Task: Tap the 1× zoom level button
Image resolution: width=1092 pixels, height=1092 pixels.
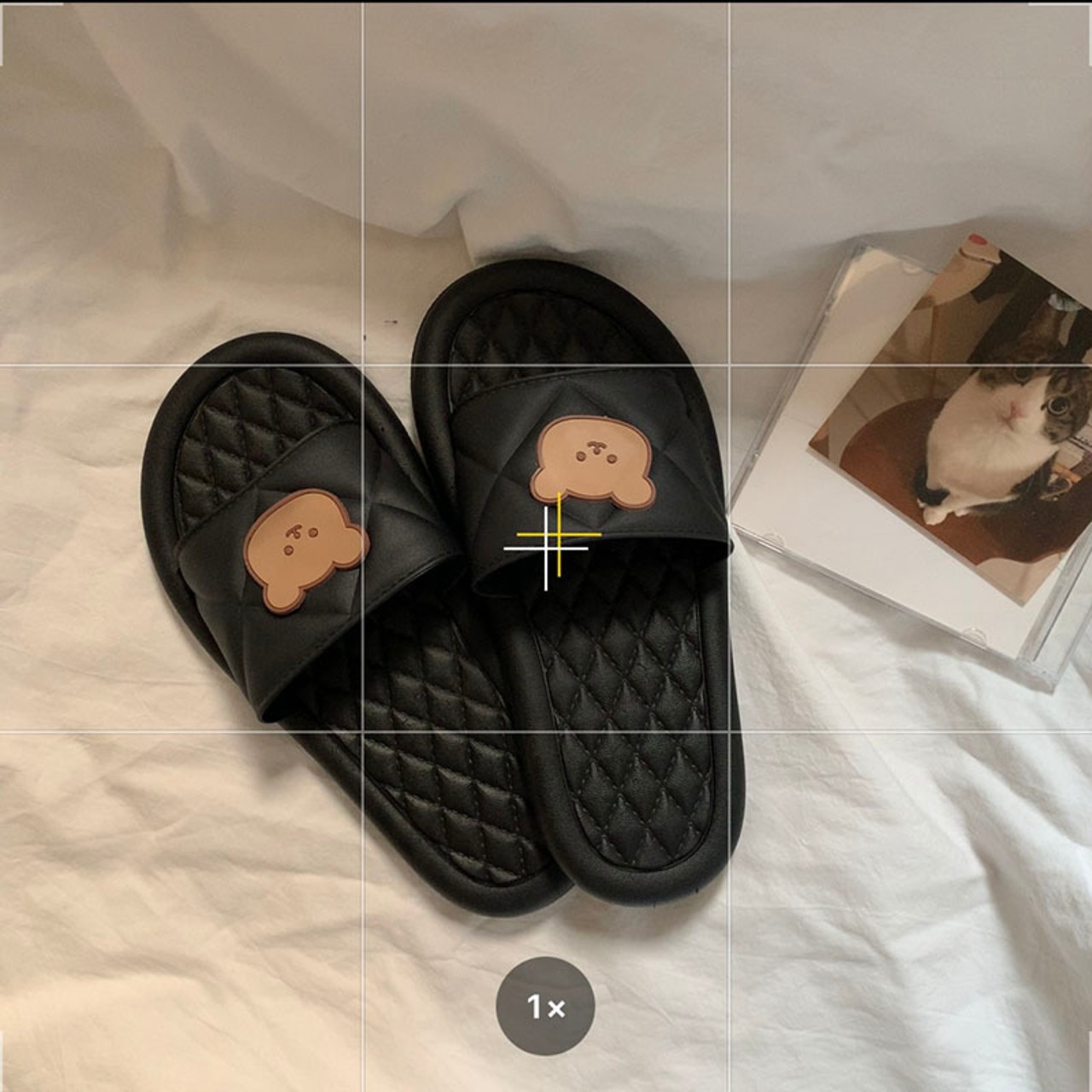Action: click(x=545, y=1007)
